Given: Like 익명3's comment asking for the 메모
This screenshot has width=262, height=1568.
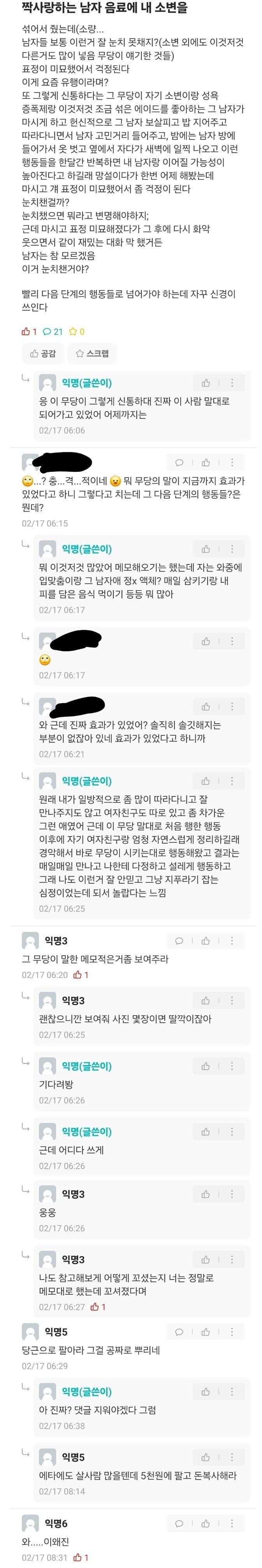Looking at the screenshot, I should pos(206,940).
